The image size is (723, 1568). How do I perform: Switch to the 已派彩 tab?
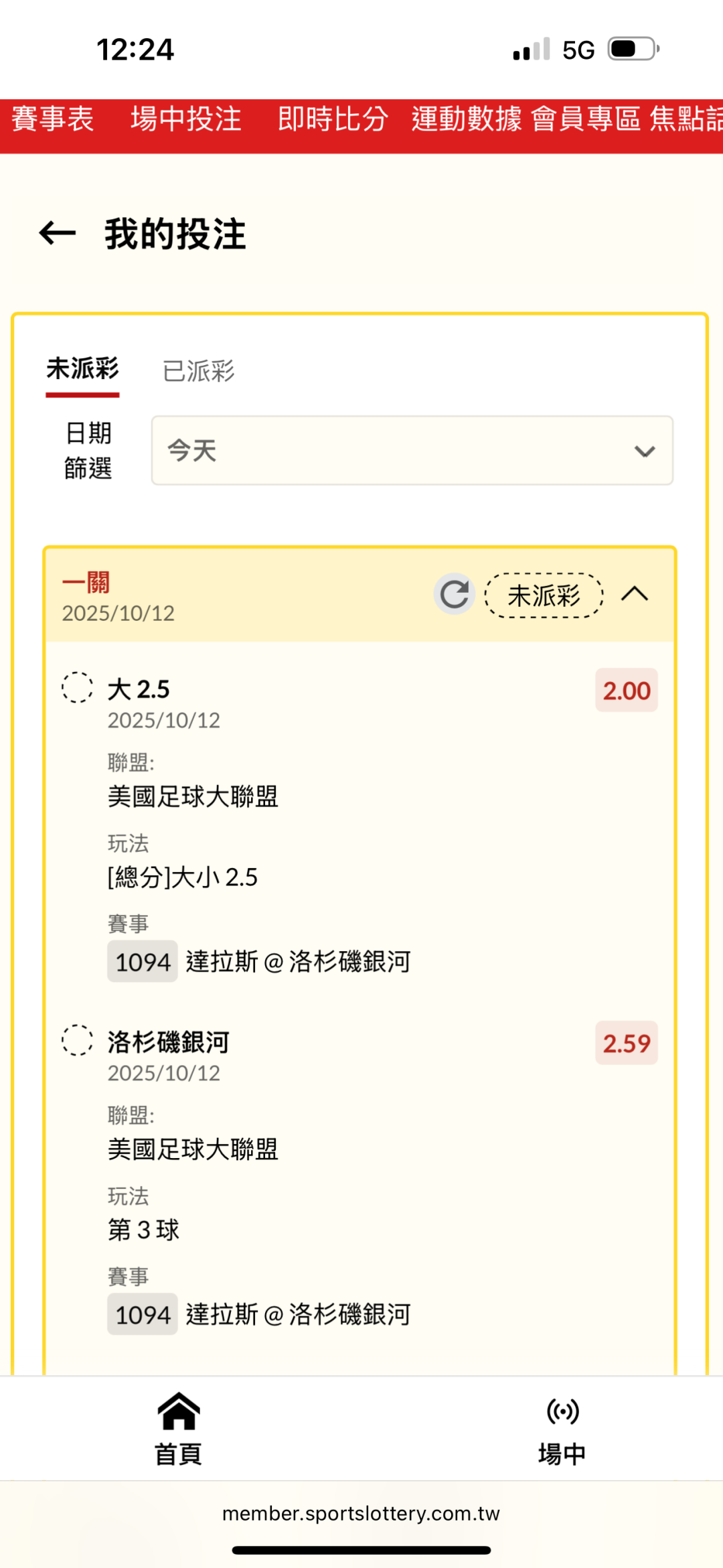pos(199,371)
